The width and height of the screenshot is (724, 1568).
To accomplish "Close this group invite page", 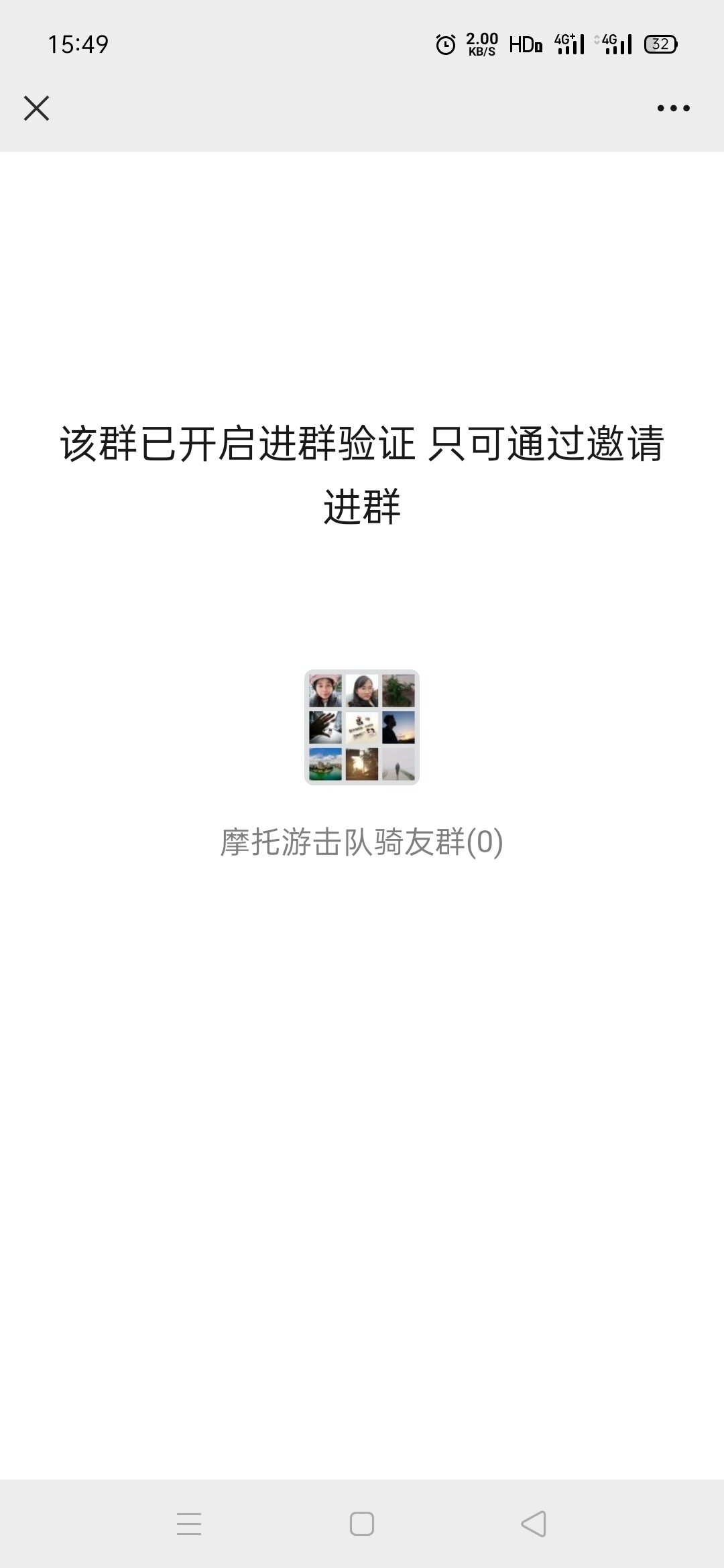I will tap(36, 108).
